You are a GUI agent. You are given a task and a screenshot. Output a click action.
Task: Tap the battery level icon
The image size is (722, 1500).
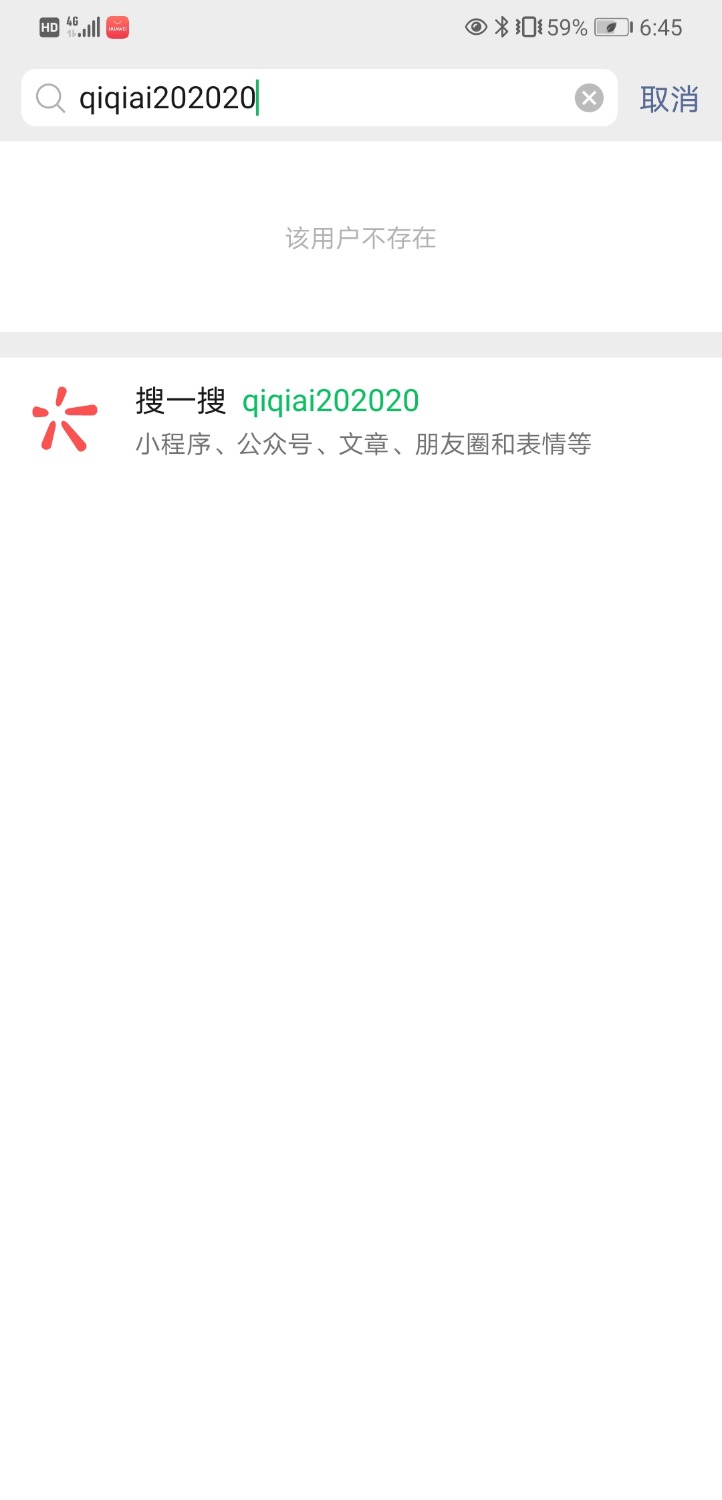tap(612, 27)
